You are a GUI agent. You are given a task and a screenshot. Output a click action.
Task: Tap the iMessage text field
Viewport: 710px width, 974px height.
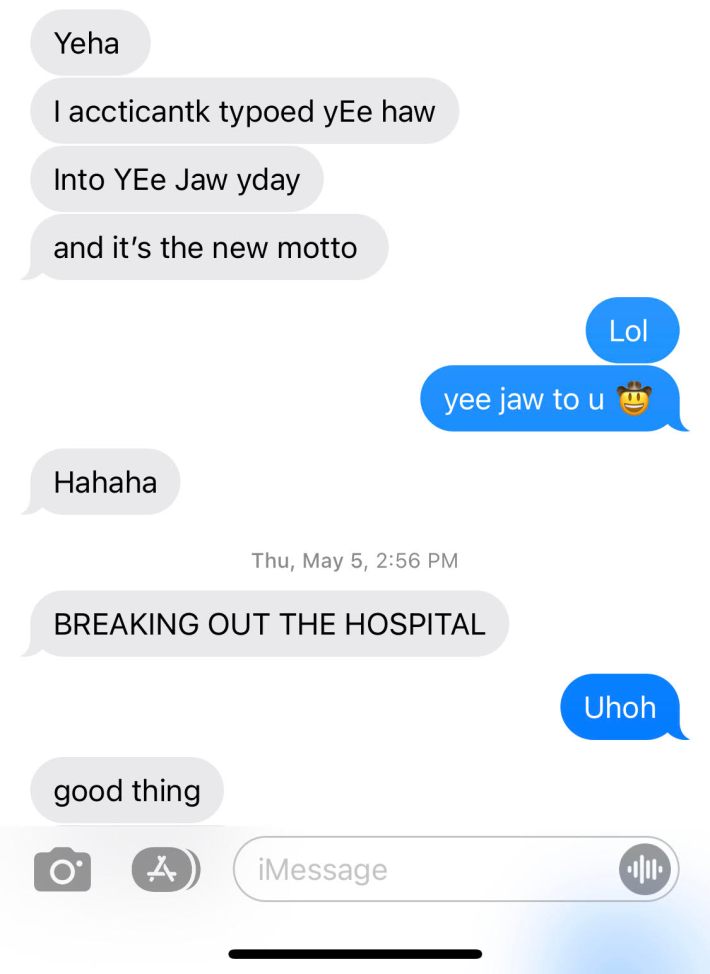(420, 869)
